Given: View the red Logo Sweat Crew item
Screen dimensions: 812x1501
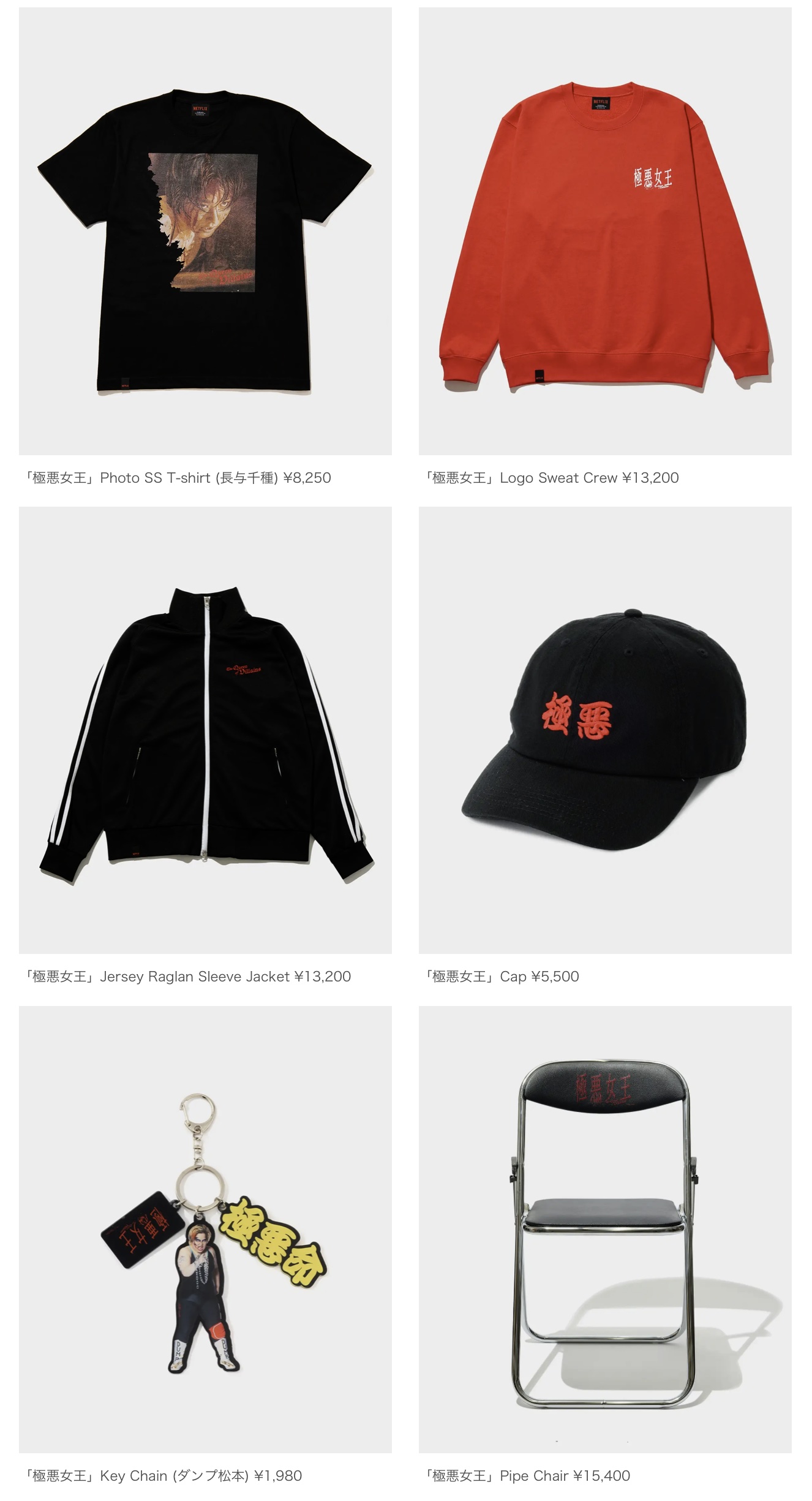Looking at the screenshot, I should 605,231.
